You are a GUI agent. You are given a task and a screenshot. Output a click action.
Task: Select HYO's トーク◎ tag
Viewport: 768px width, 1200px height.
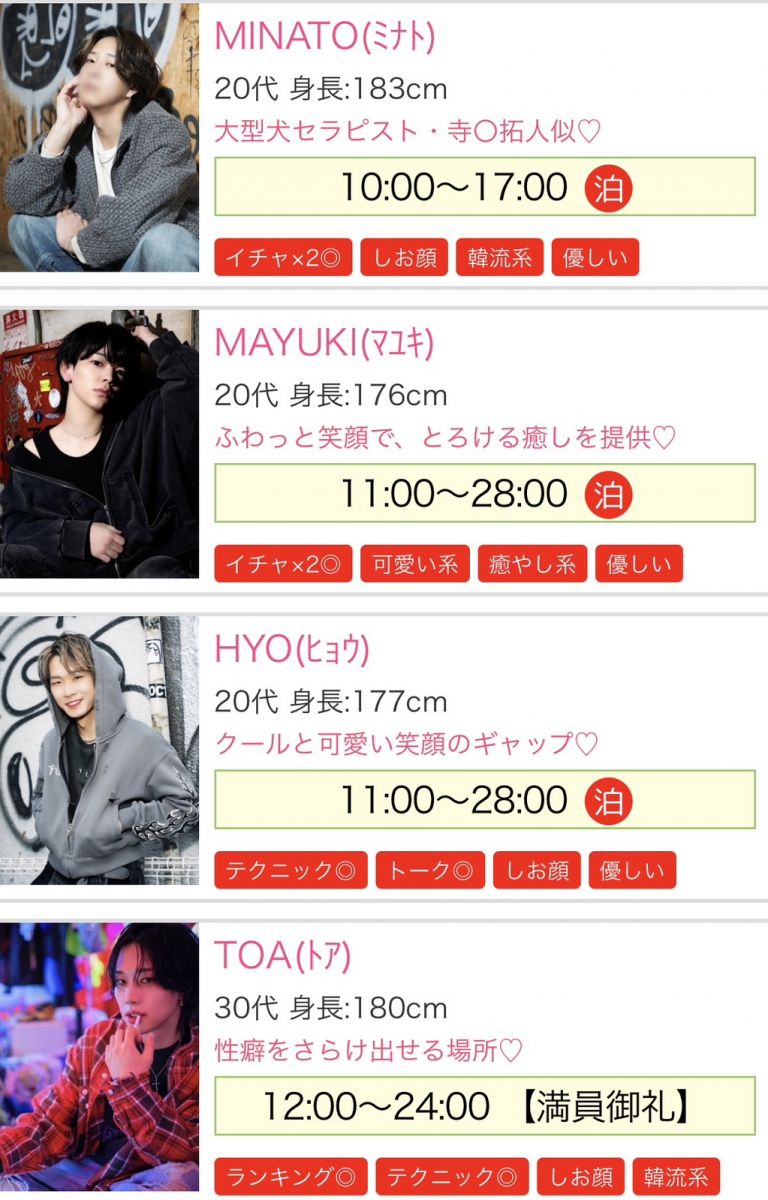click(430, 871)
